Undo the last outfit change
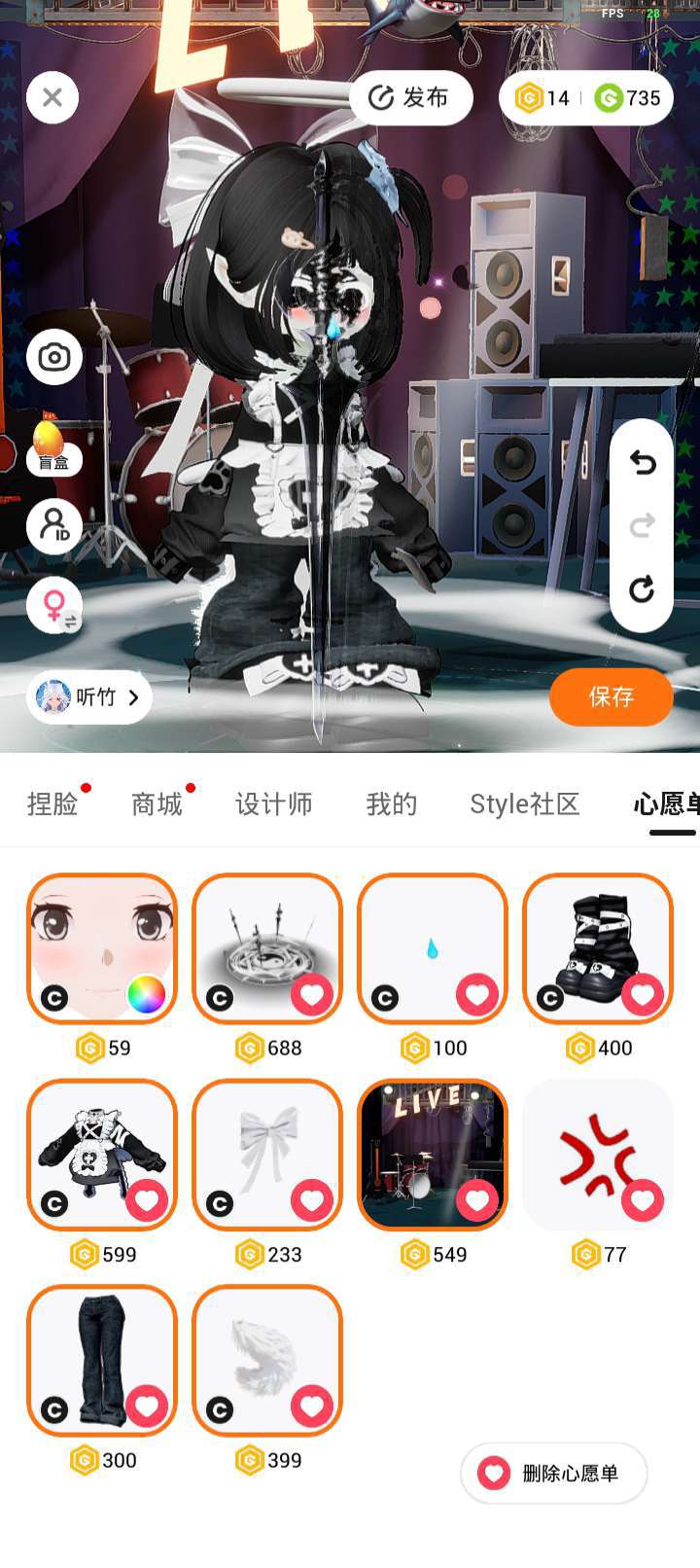 point(642,463)
